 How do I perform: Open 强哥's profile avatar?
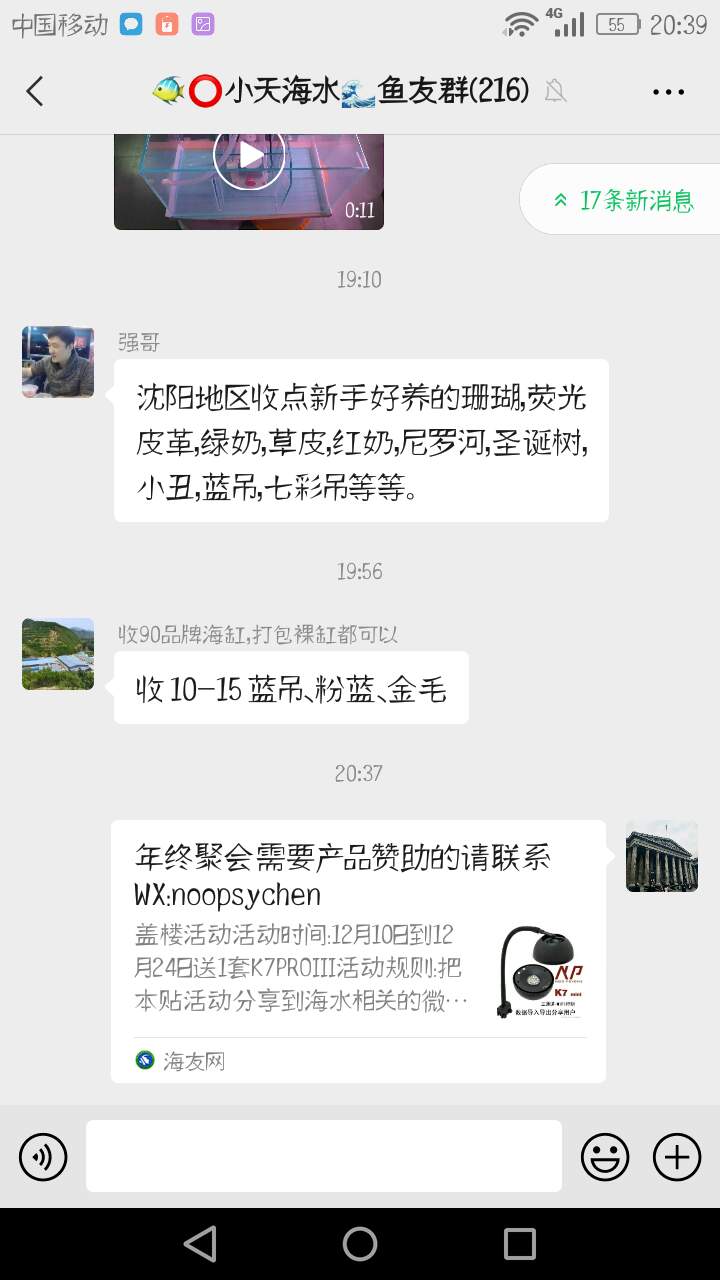58,362
